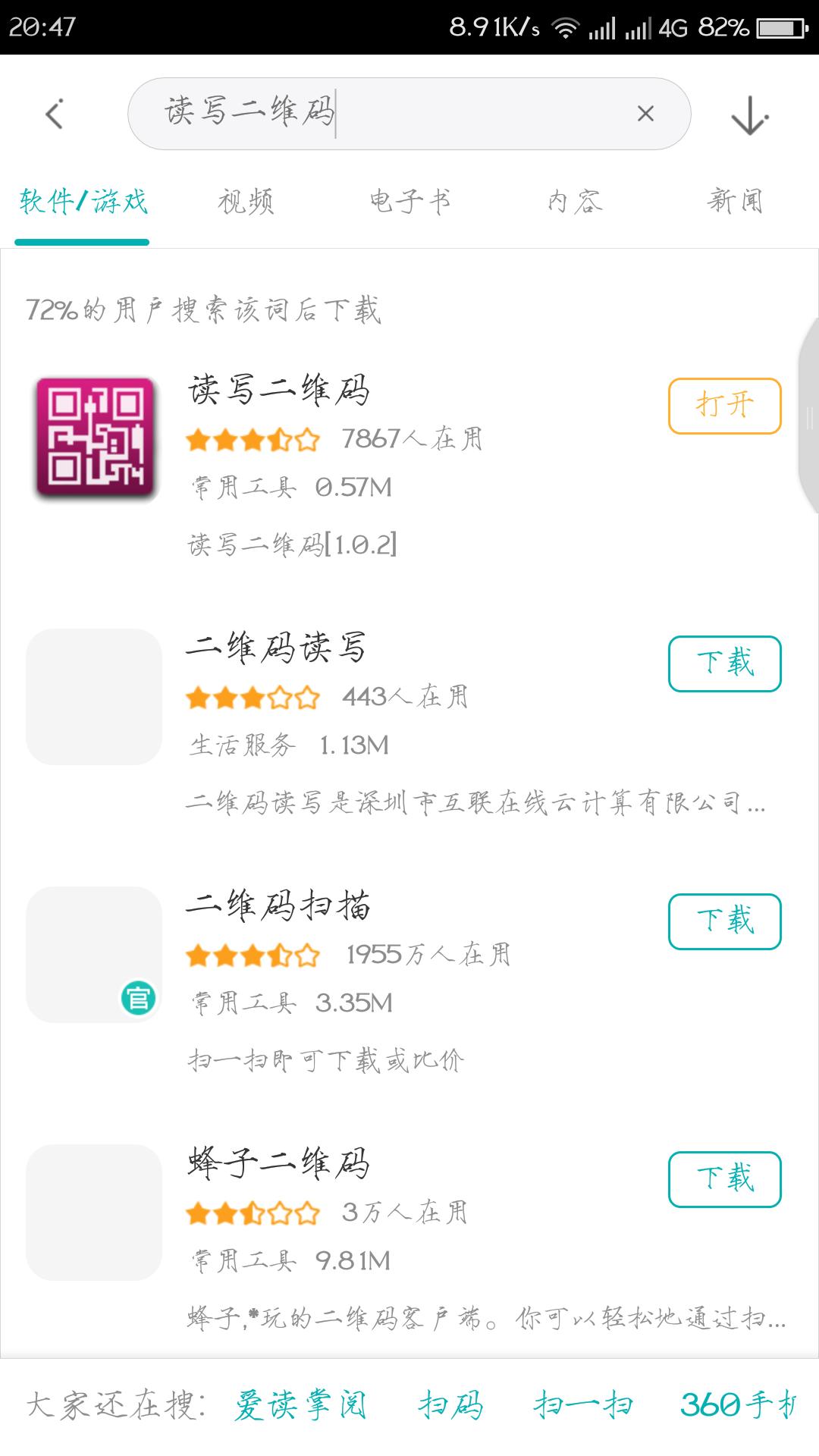Click the back arrow icon
This screenshot has width=819, height=1456.
pos(53,114)
